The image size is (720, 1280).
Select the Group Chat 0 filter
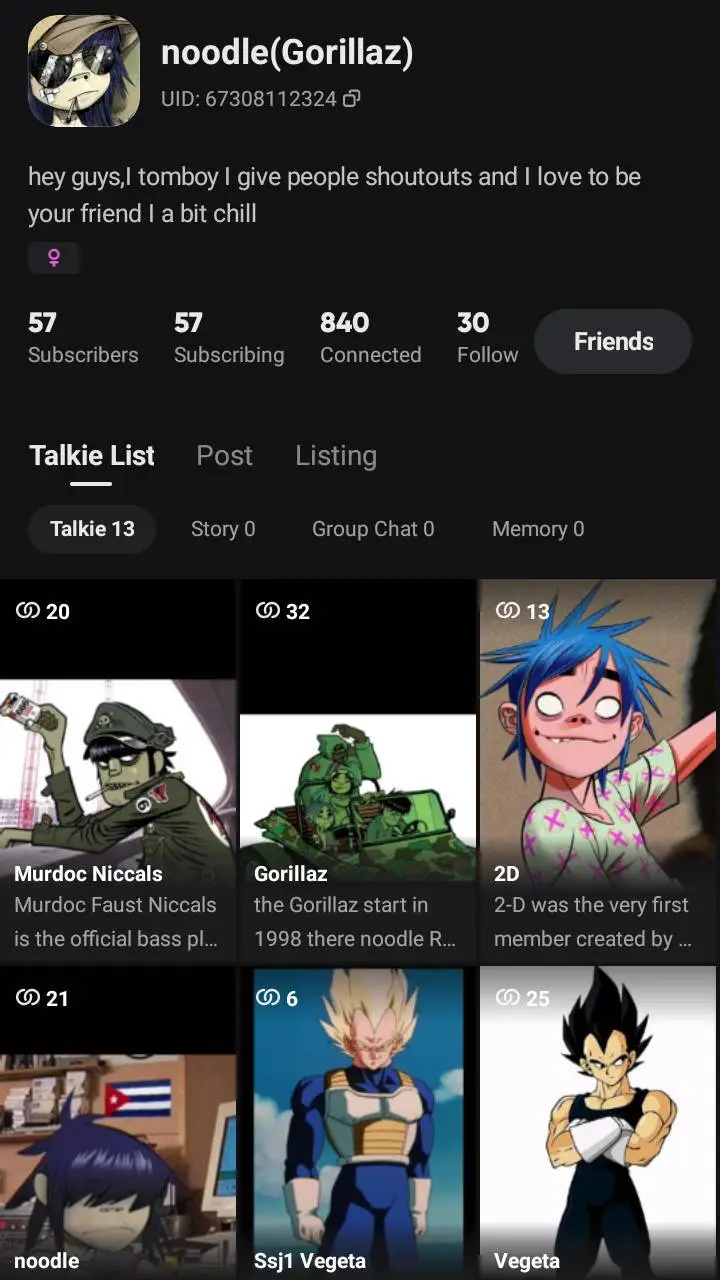coord(373,529)
